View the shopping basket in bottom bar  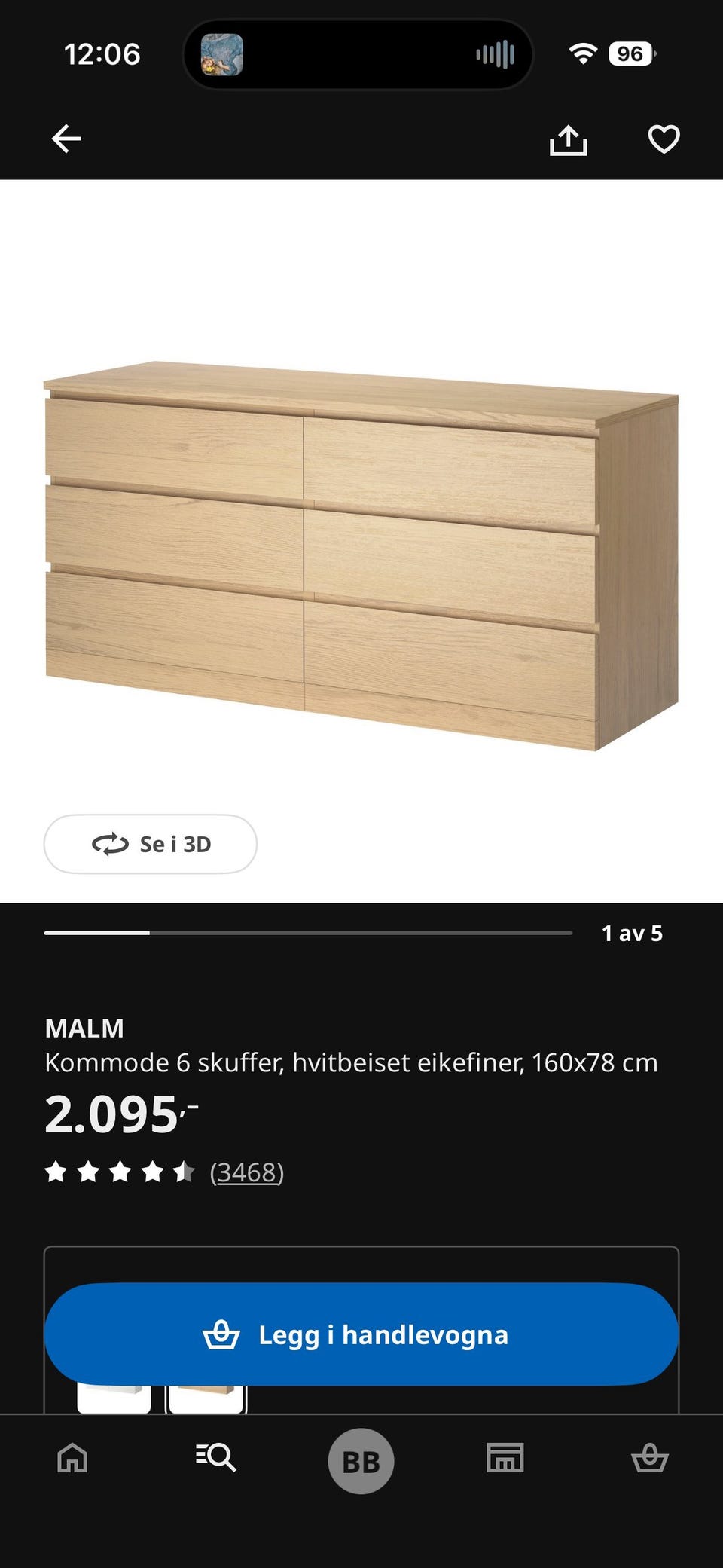(650, 1459)
